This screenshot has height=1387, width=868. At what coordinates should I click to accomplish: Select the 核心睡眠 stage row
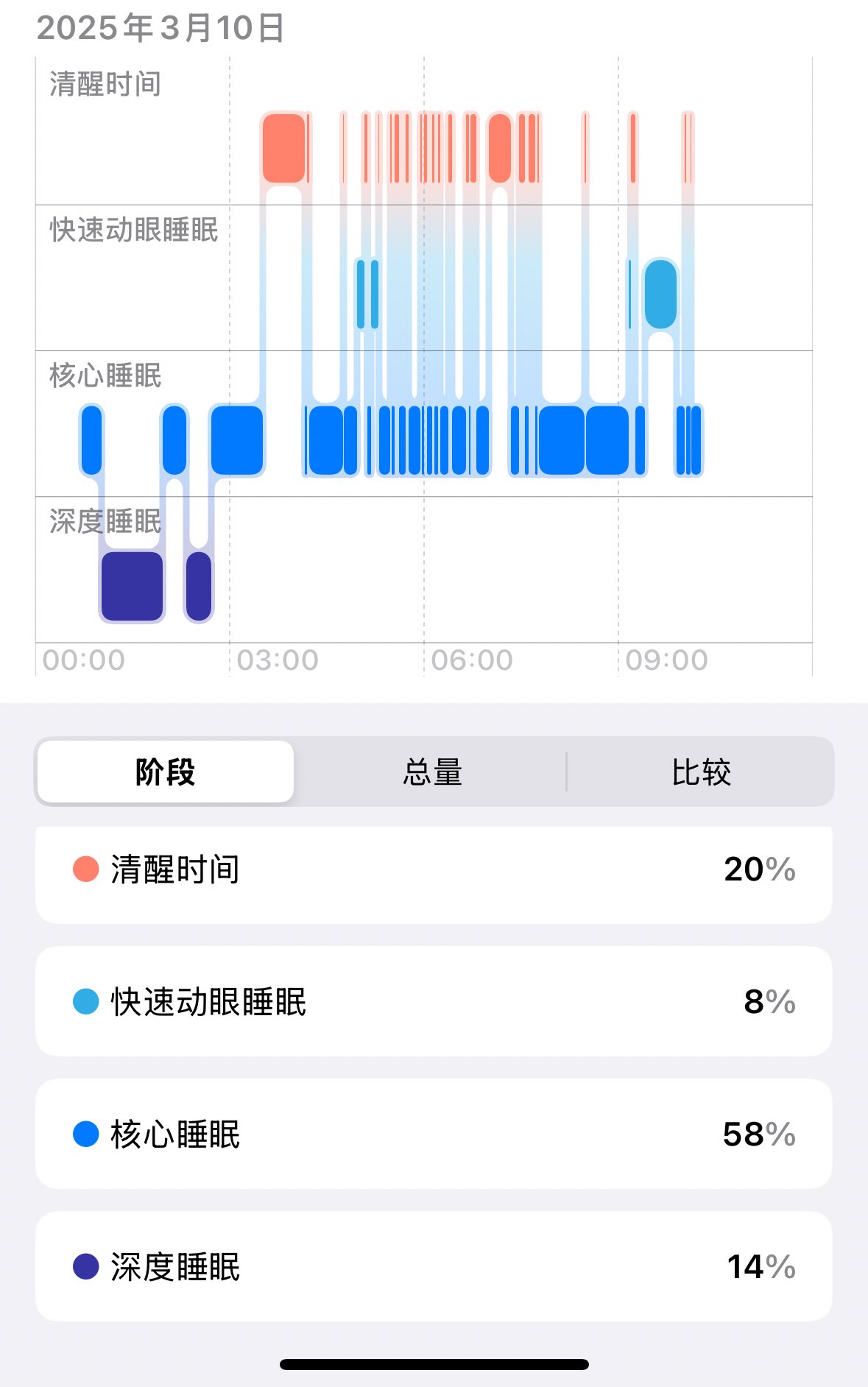[434, 1134]
